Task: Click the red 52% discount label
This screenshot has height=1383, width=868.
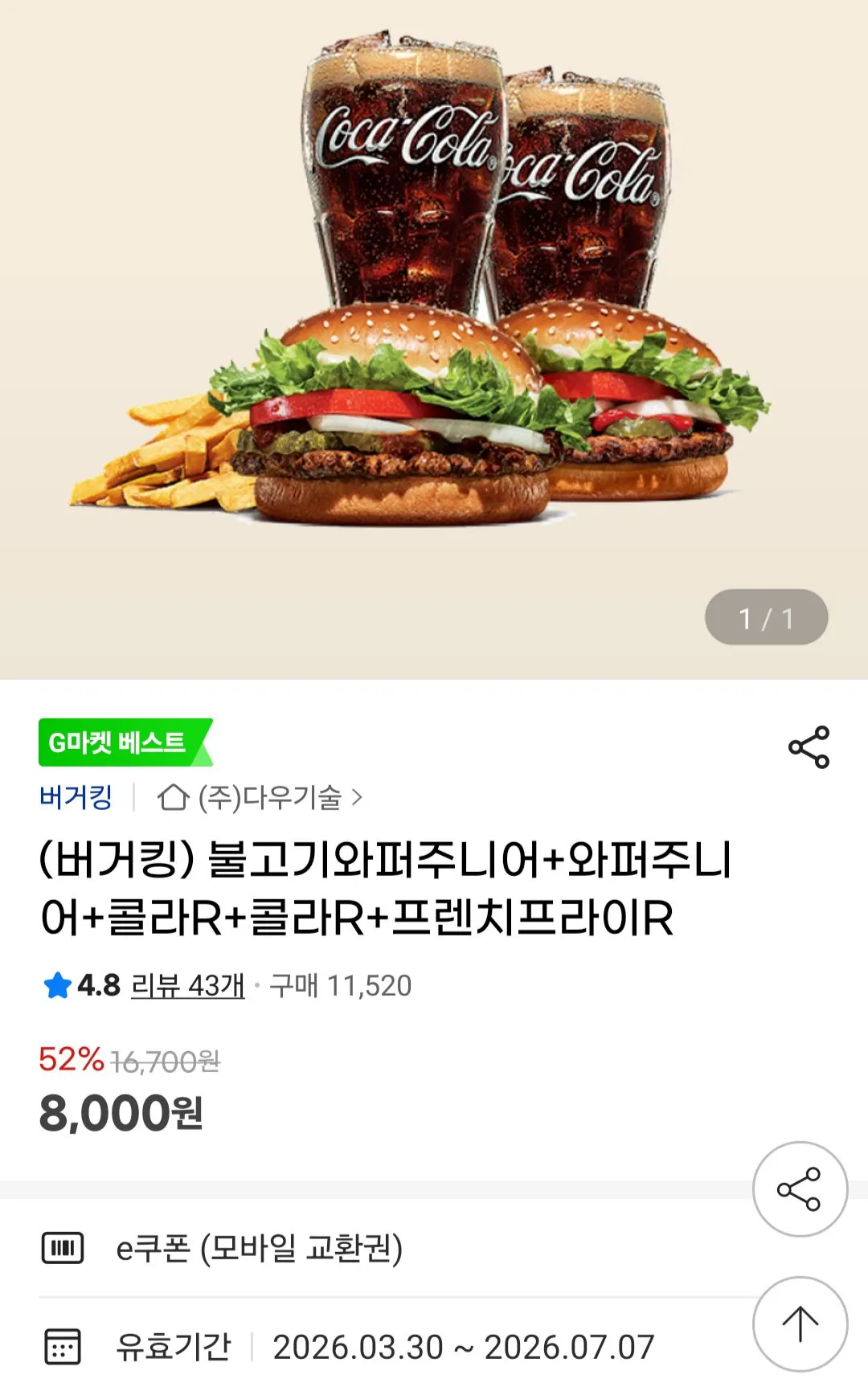Action: pyautogui.click(x=69, y=1059)
